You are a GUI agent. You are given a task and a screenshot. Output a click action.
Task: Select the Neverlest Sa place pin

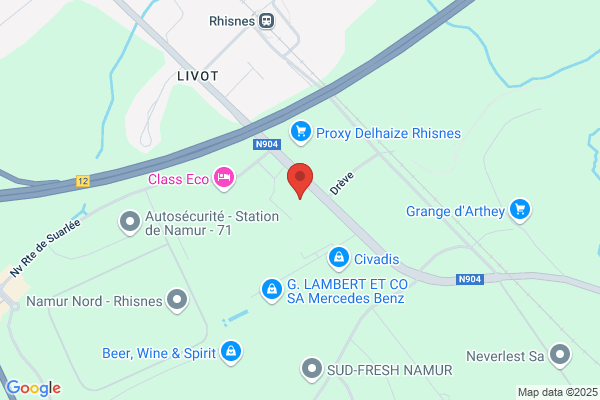point(560,355)
